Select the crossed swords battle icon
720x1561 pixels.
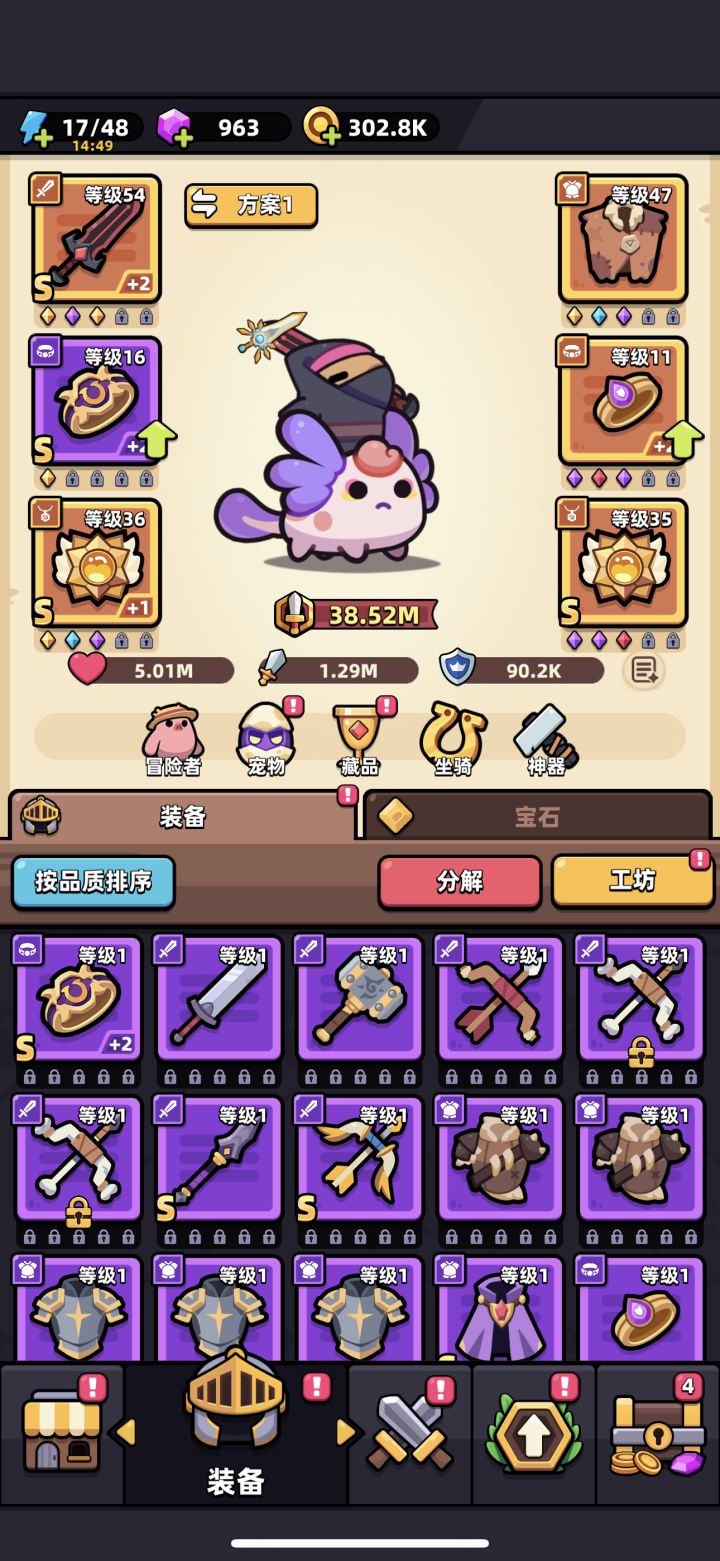408,1432
